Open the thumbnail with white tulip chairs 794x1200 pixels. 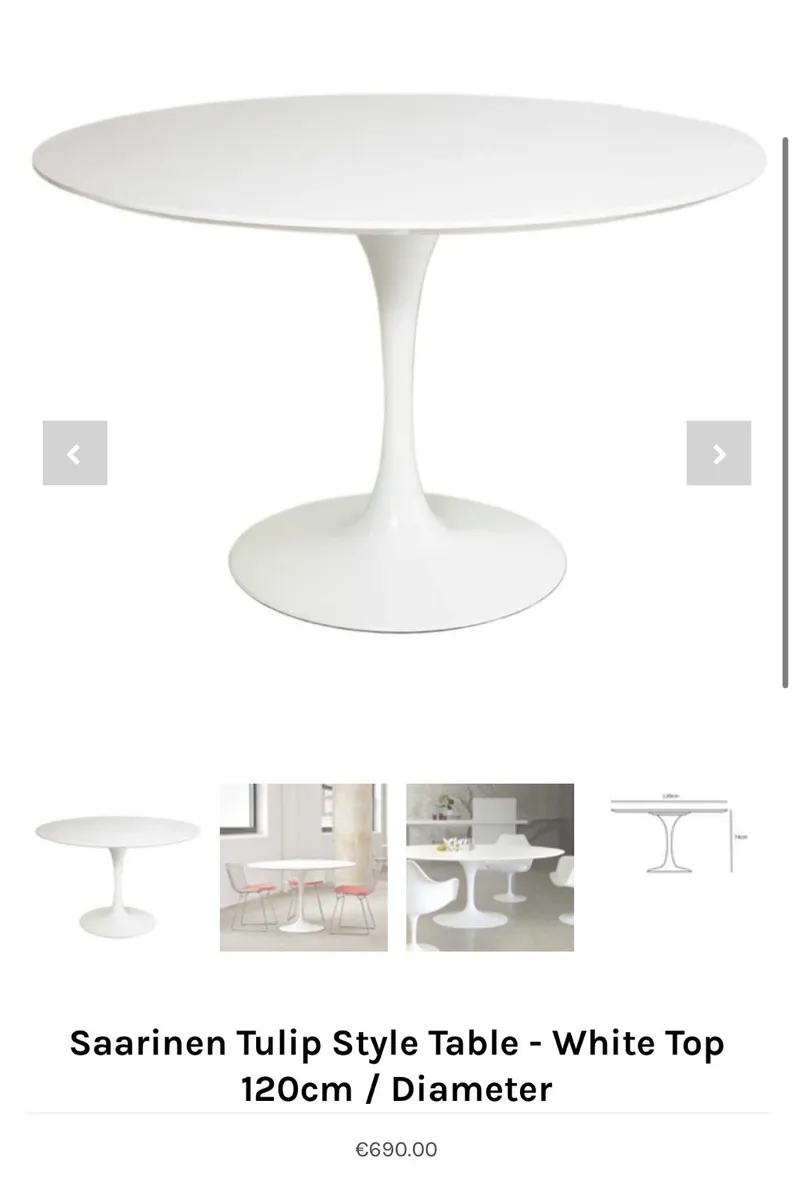point(489,867)
